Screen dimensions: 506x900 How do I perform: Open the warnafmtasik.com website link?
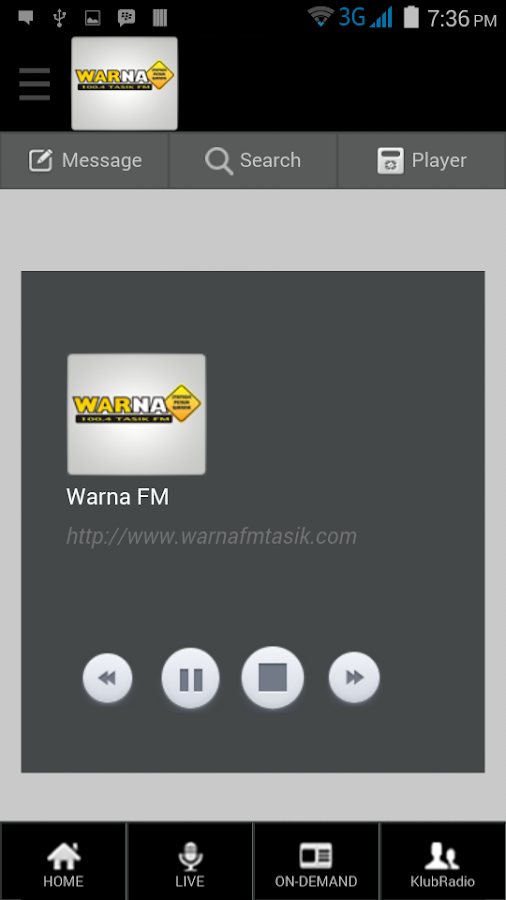pyautogui.click(x=212, y=536)
